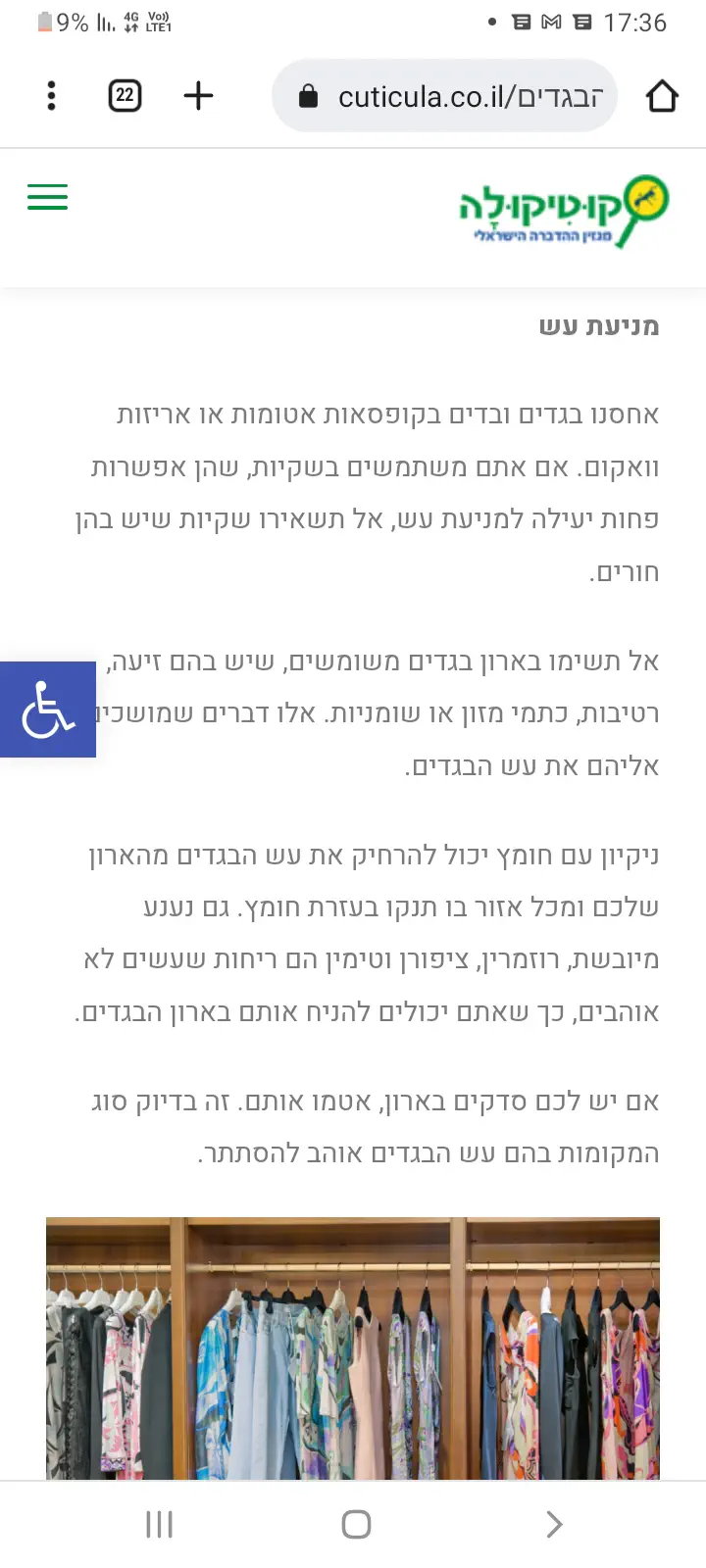Open the Cuticula logo homepage link
Screen dimensions: 706x1568
coord(564,211)
